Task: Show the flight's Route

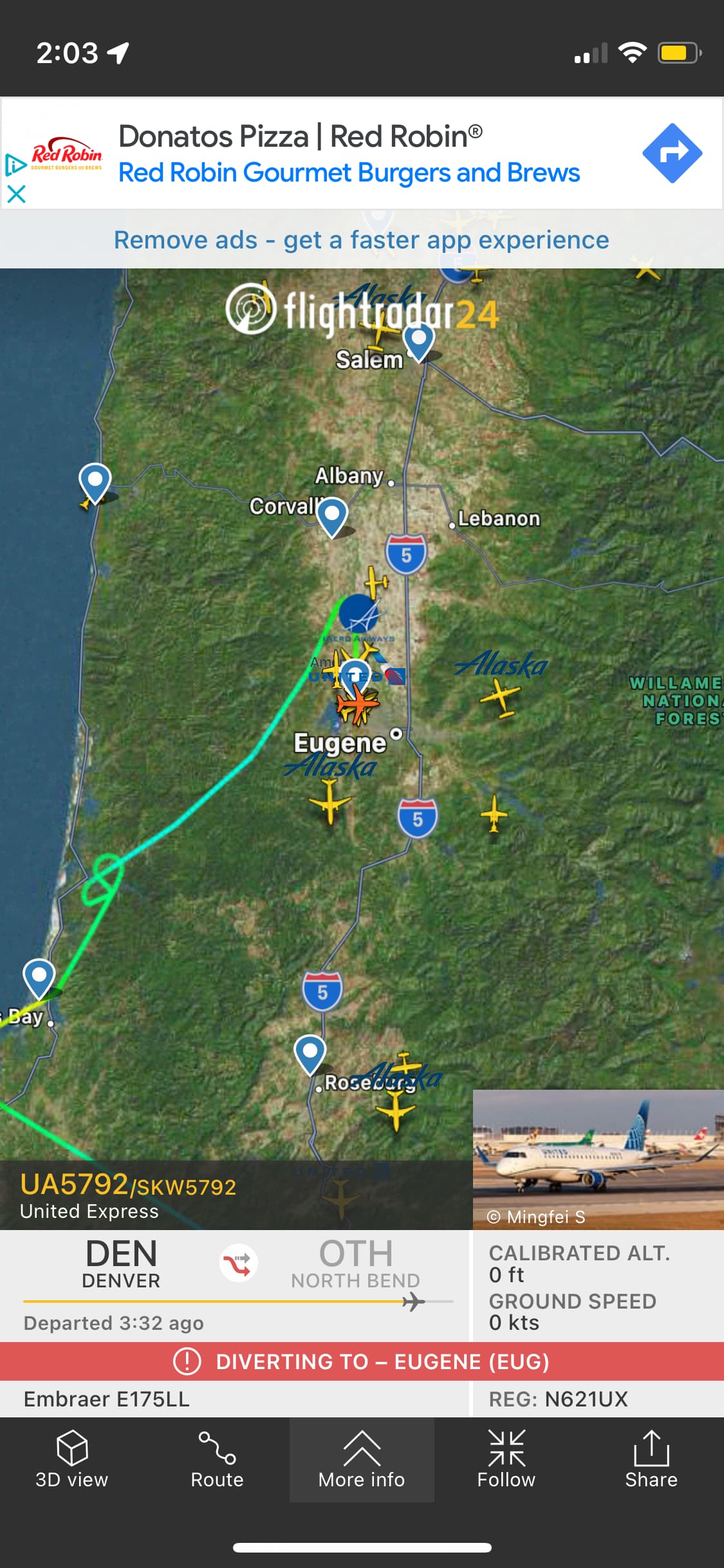Action: [x=217, y=1459]
